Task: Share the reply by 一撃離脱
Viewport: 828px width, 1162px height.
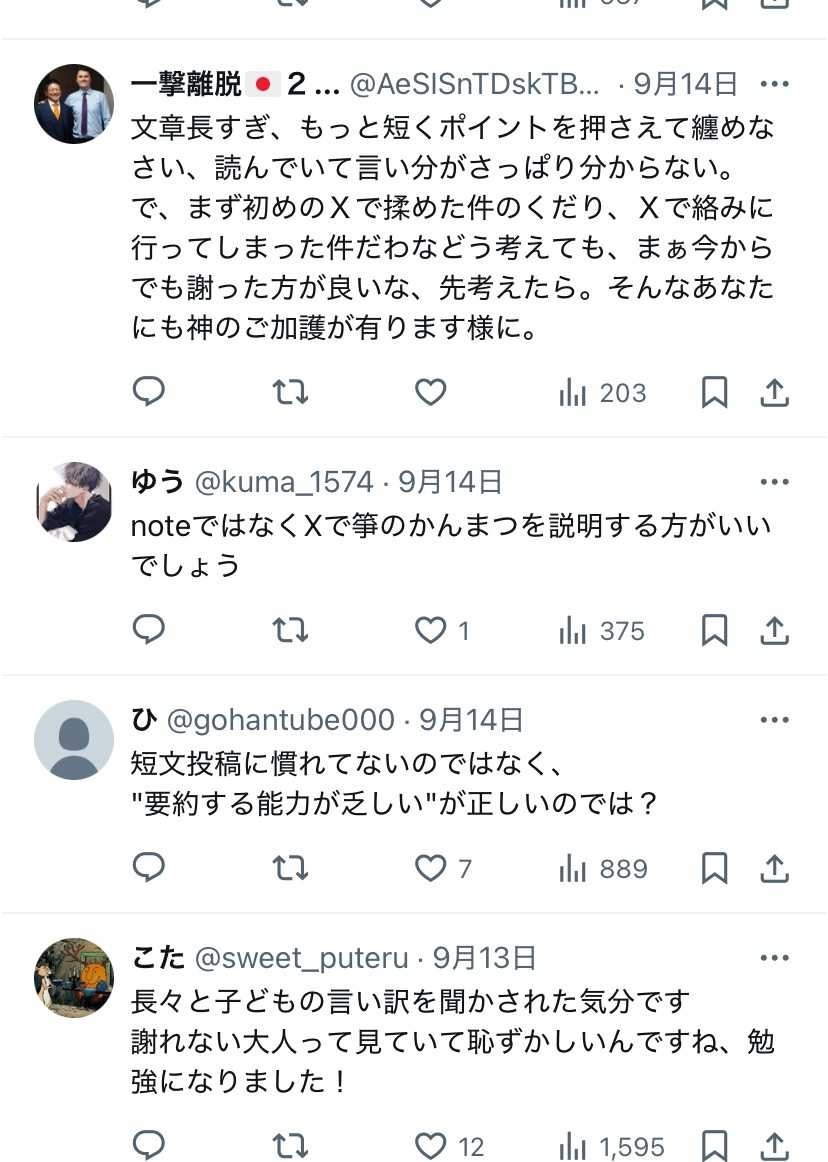Action: pos(775,393)
